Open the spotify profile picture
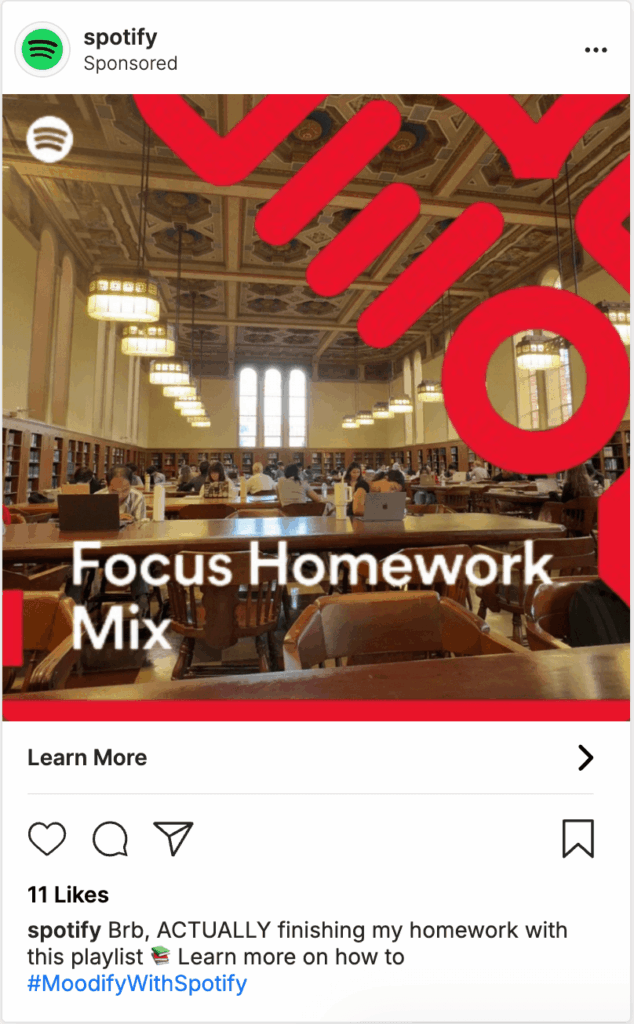 (x=42, y=49)
